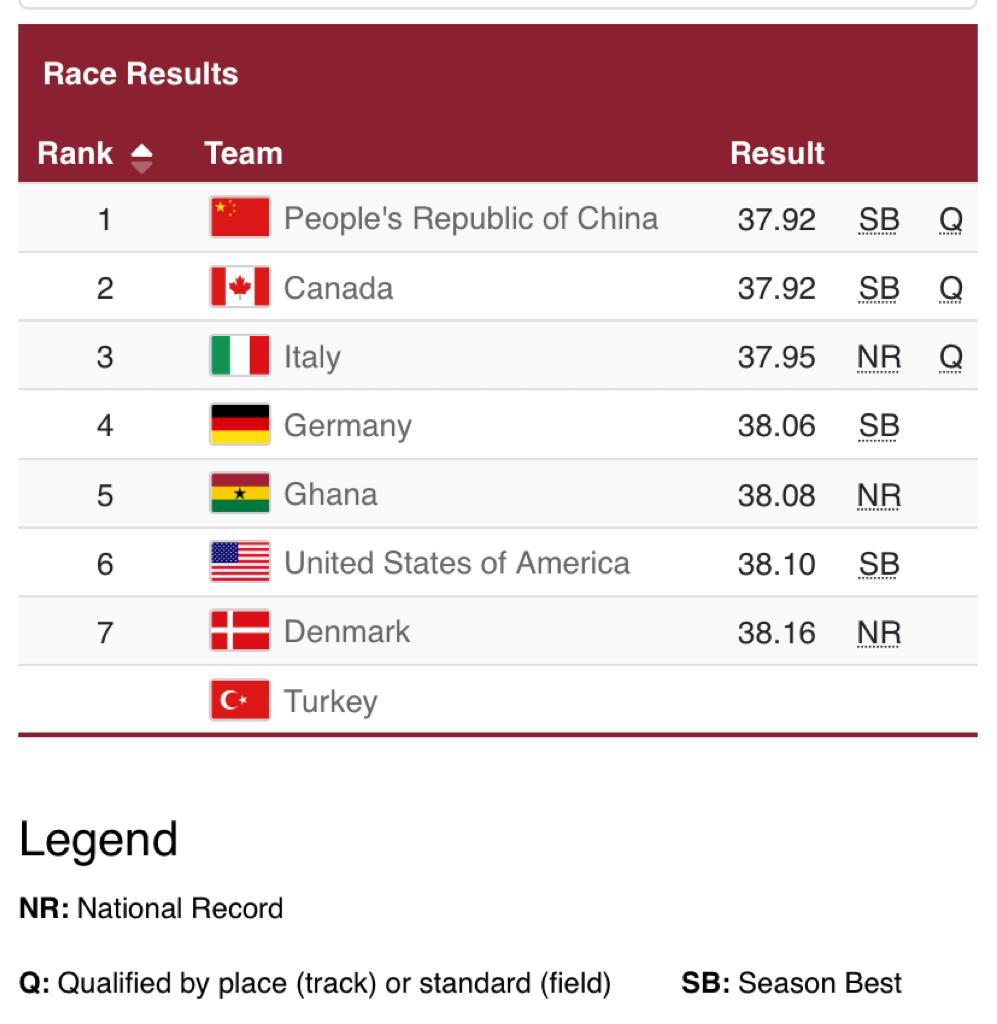Open People's Republic of China team details

pos(470,219)
